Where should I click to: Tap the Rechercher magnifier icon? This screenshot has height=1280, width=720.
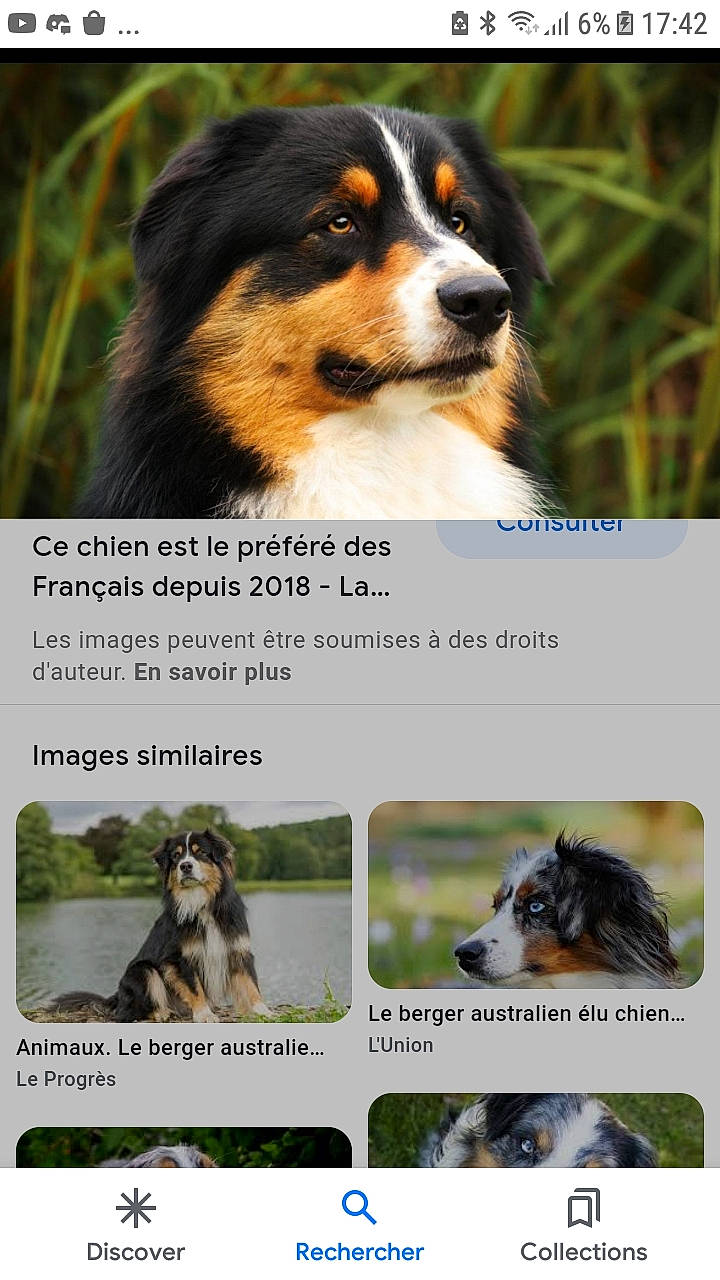(359, 1207)
